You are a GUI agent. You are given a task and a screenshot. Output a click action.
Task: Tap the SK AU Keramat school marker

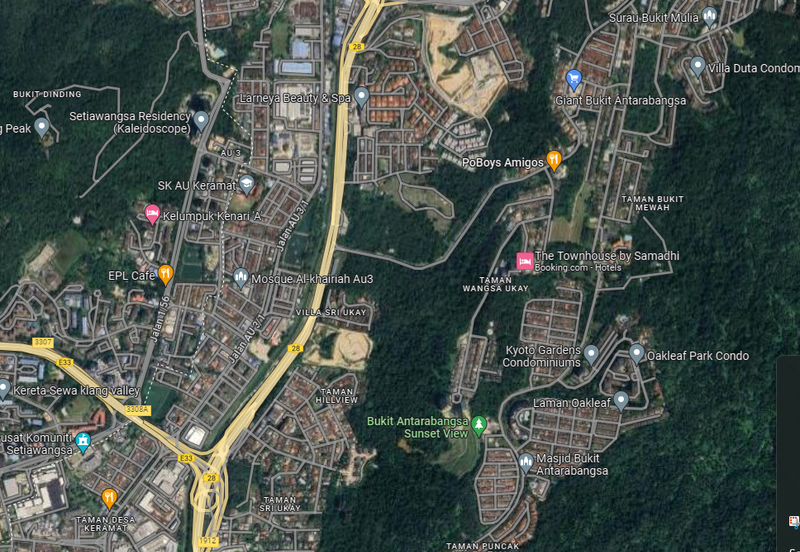point(247,183)
